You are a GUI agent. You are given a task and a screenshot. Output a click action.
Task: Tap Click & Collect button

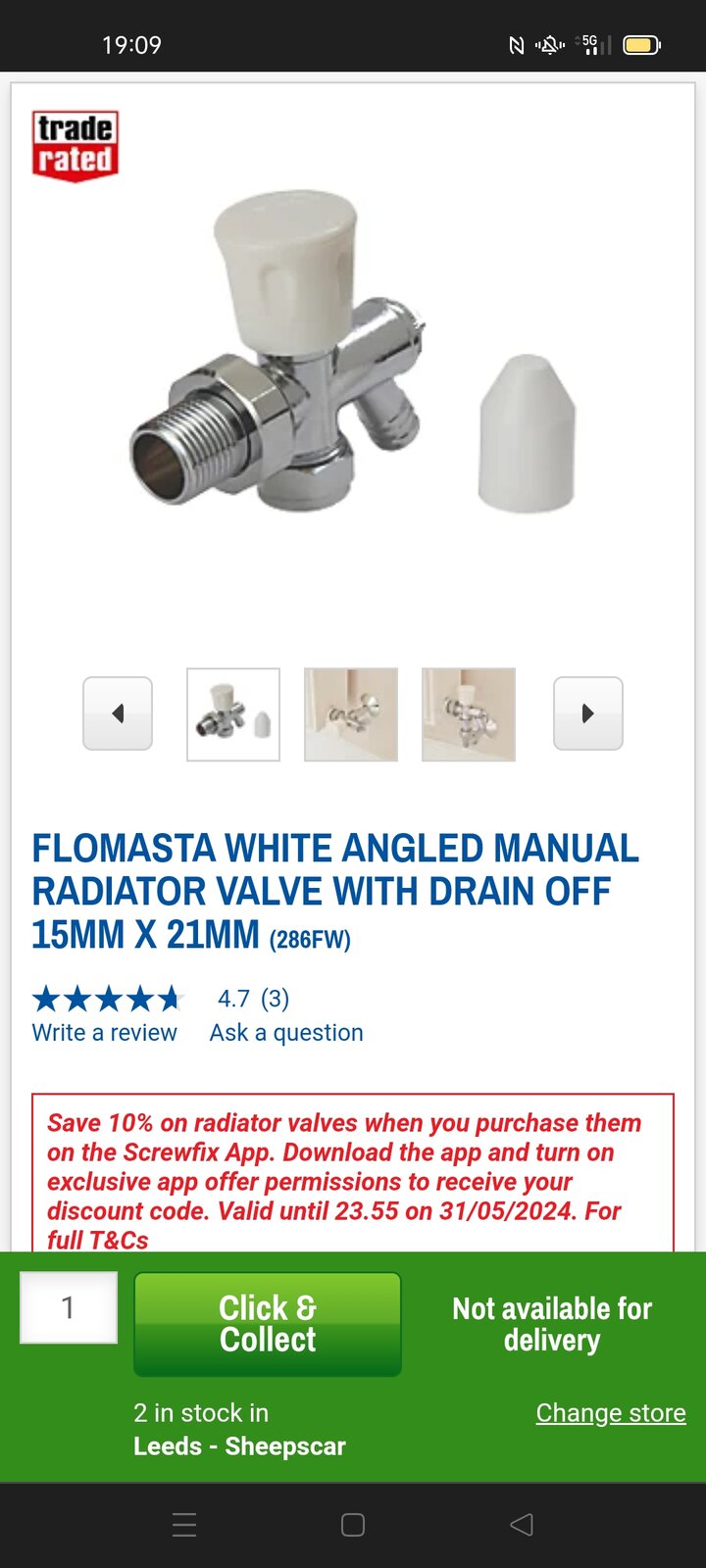tap(268, 1324)
